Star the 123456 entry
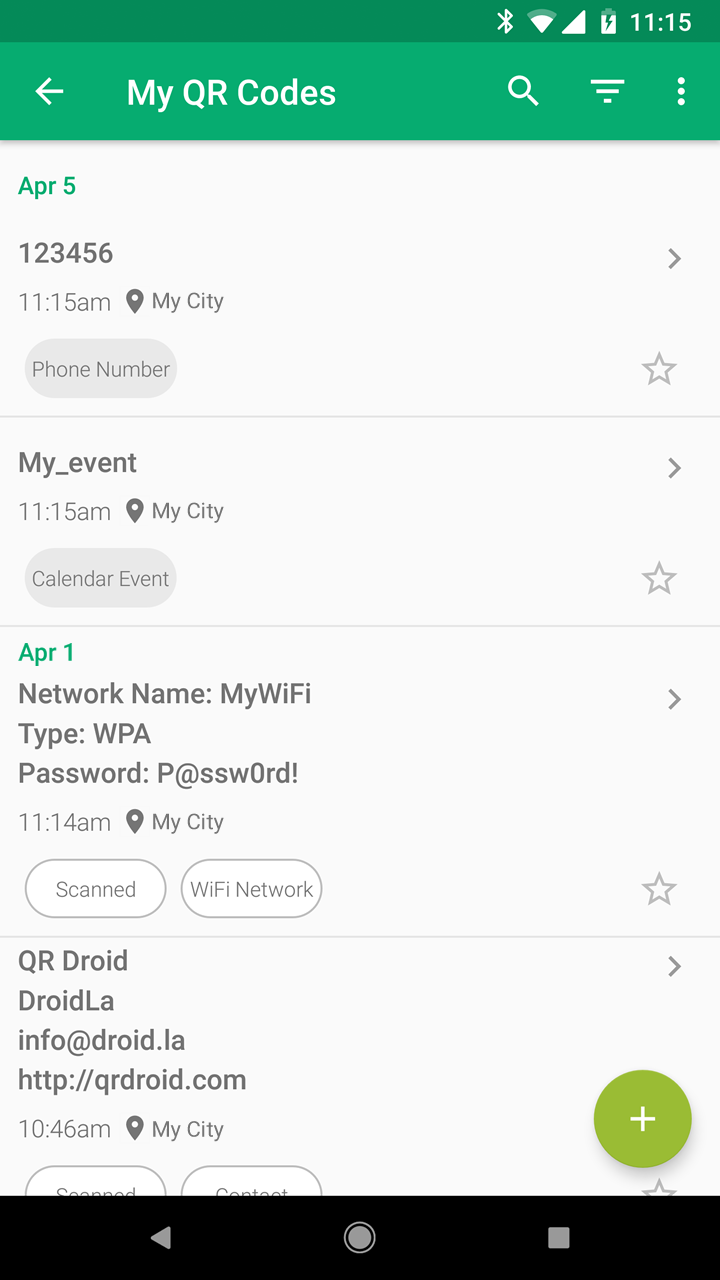The height and width of the screenshot is (1280, 720). tap(659, 370)
